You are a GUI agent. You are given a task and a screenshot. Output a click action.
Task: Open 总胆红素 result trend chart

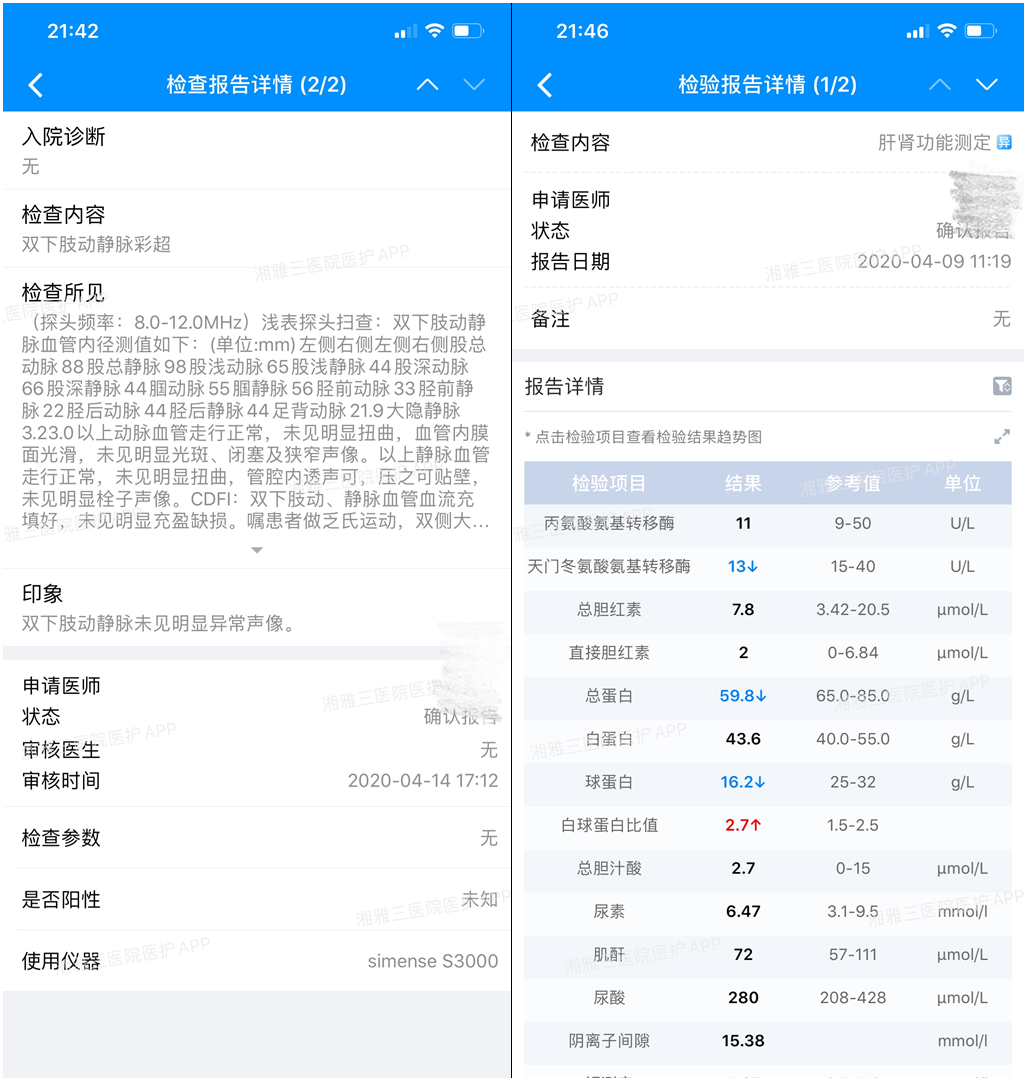point(609,609)
